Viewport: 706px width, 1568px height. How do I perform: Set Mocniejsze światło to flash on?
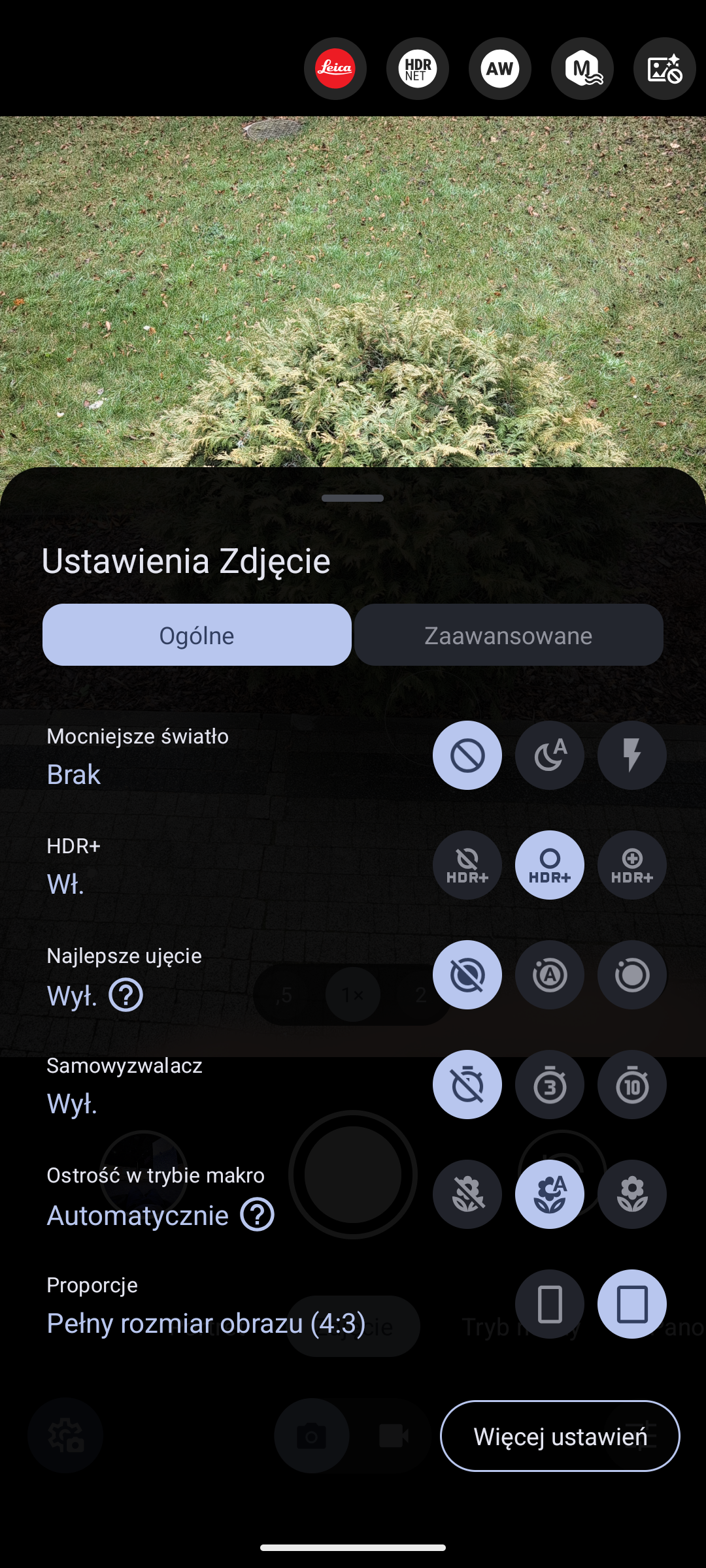pos(631,755)
